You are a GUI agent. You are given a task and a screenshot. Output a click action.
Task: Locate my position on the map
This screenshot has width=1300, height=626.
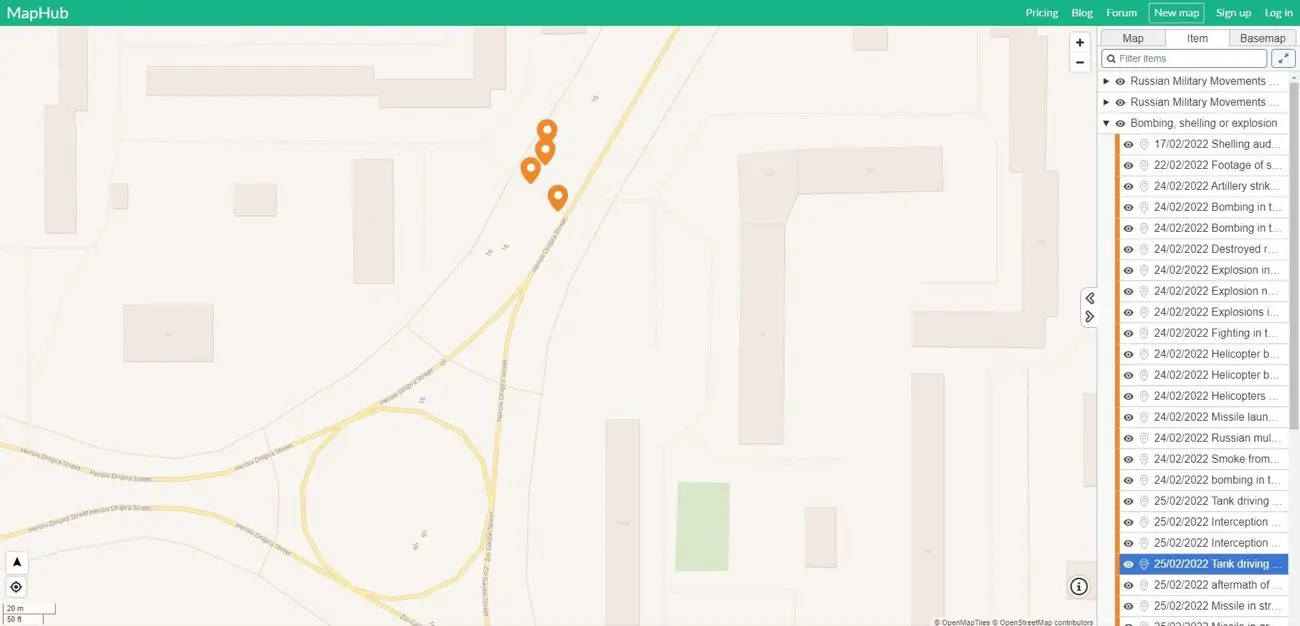16,587
